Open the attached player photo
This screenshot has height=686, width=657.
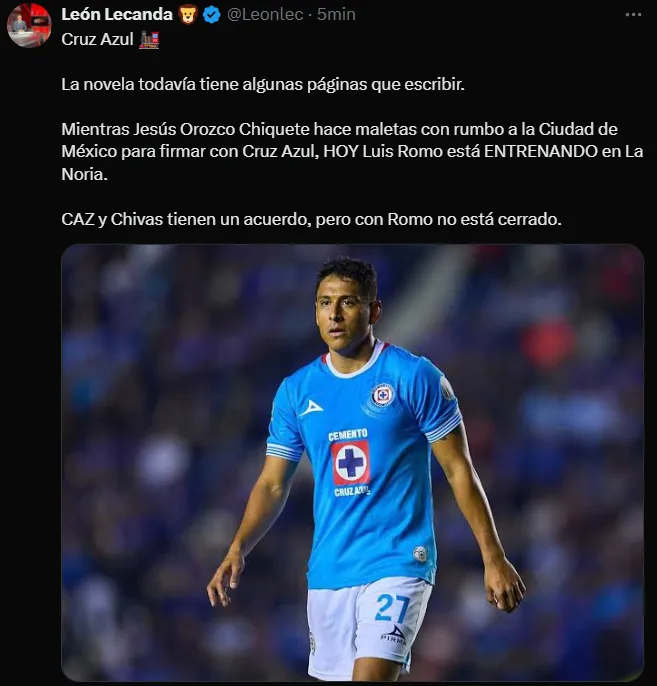352,463
